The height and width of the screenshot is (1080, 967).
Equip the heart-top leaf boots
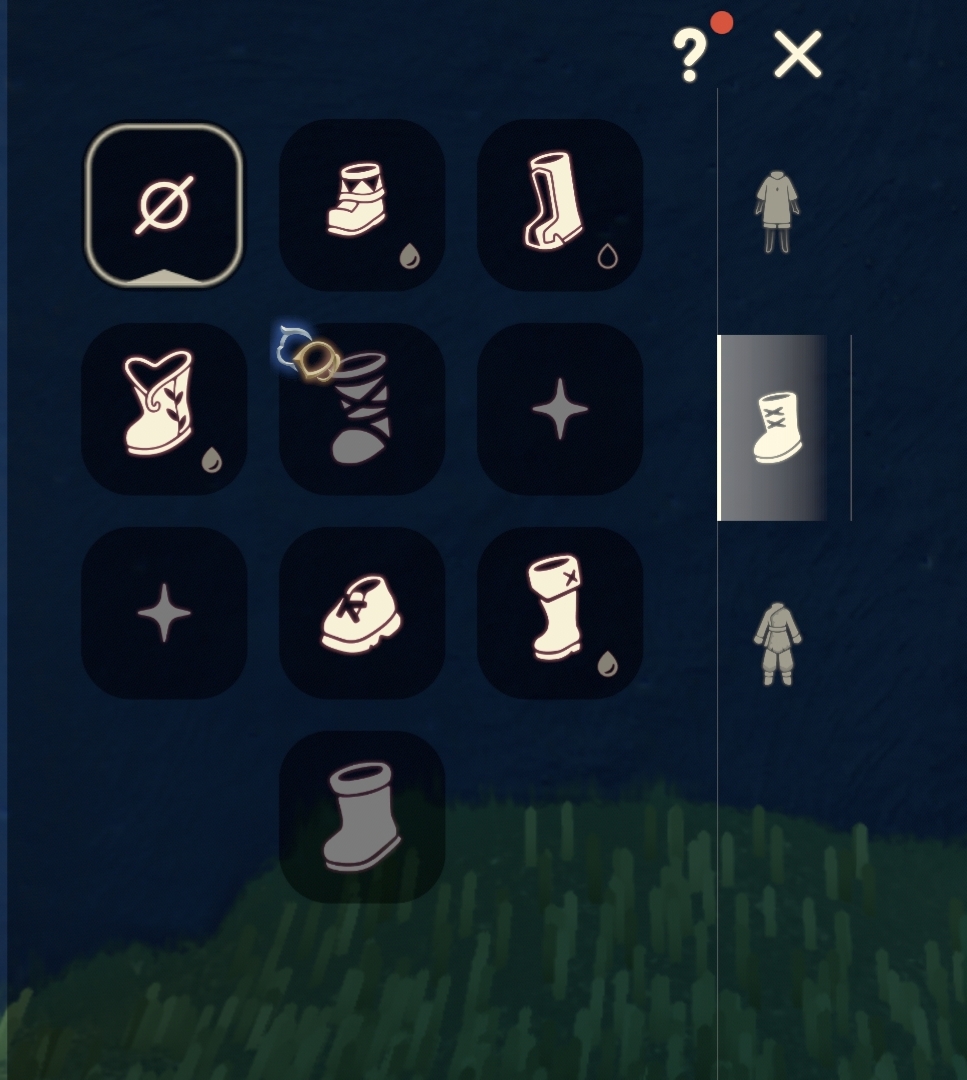164,408
